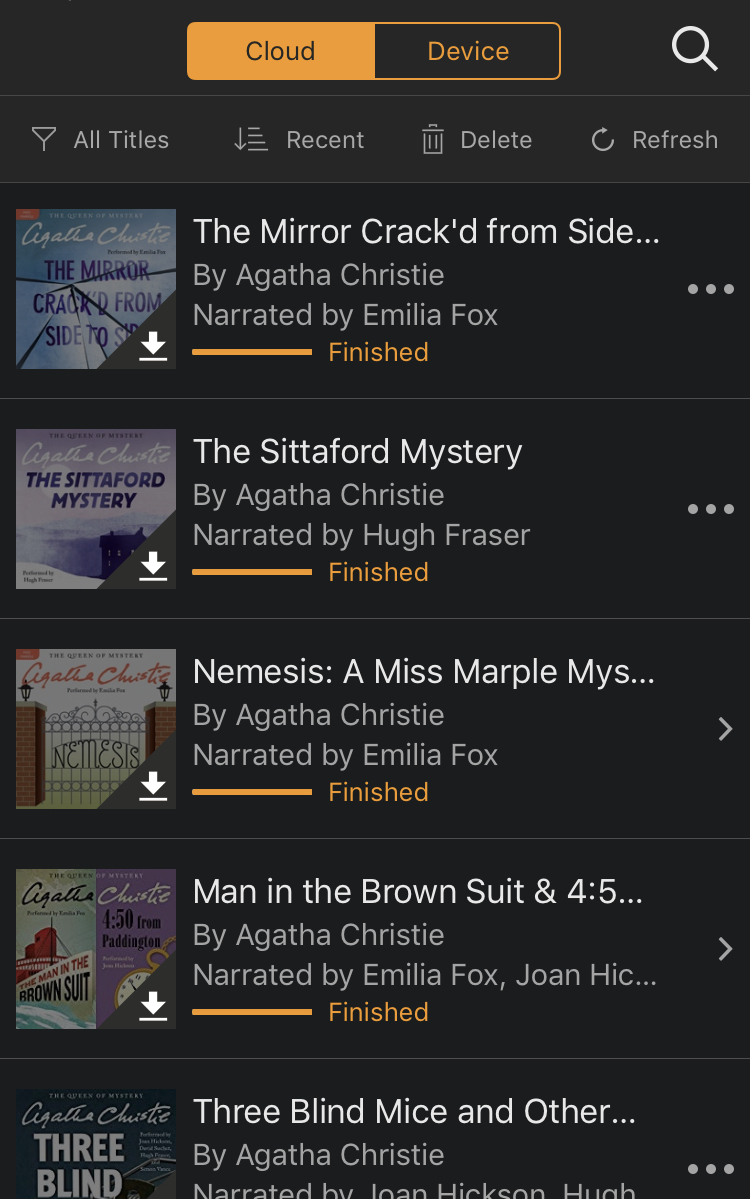750x1199 pixels.
Task: Open Nemesis: A Miss Marple Mystery
Action: [423, 672]
